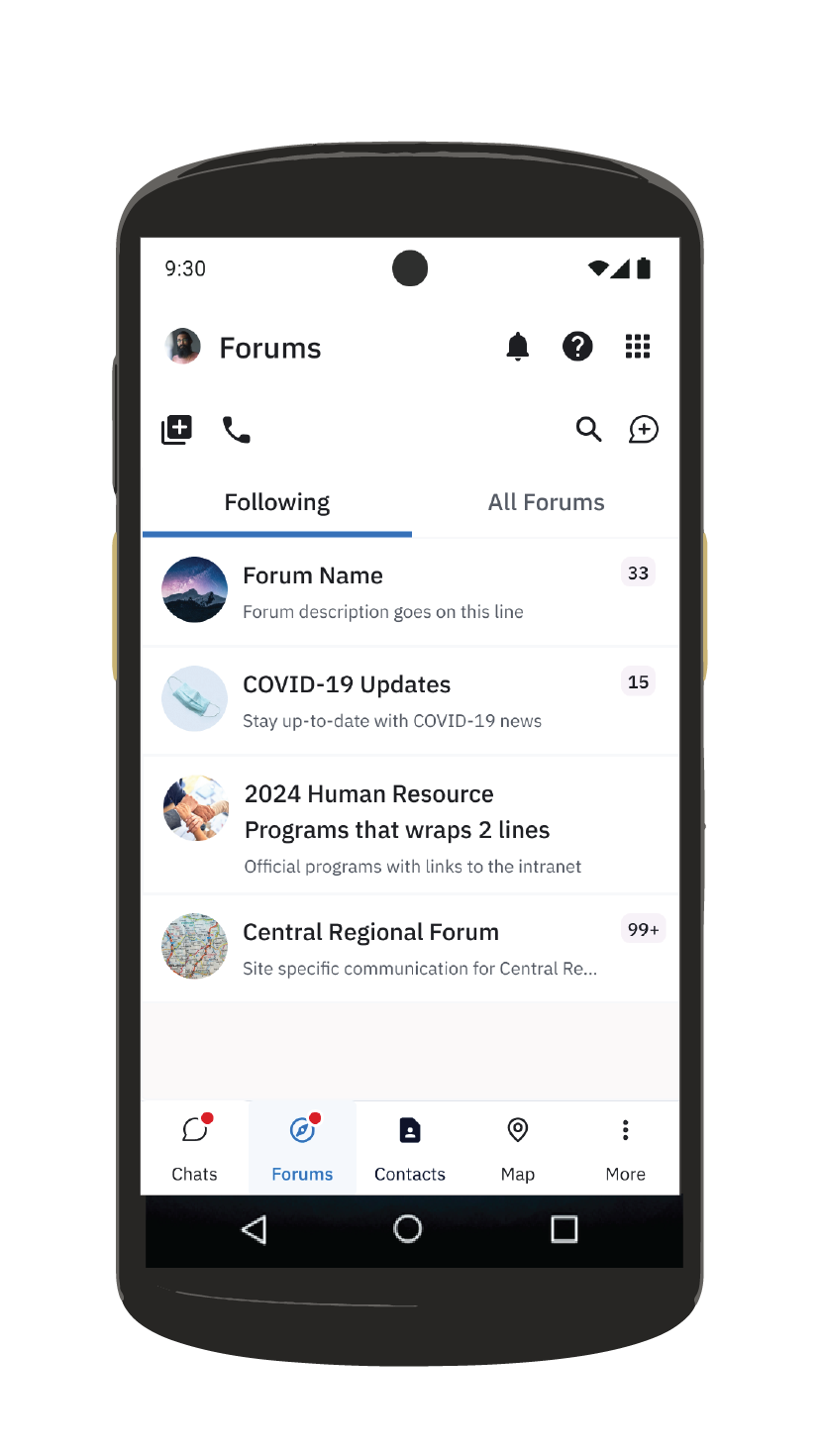Search the forums
821x1456 pixels.
point(588,430)
